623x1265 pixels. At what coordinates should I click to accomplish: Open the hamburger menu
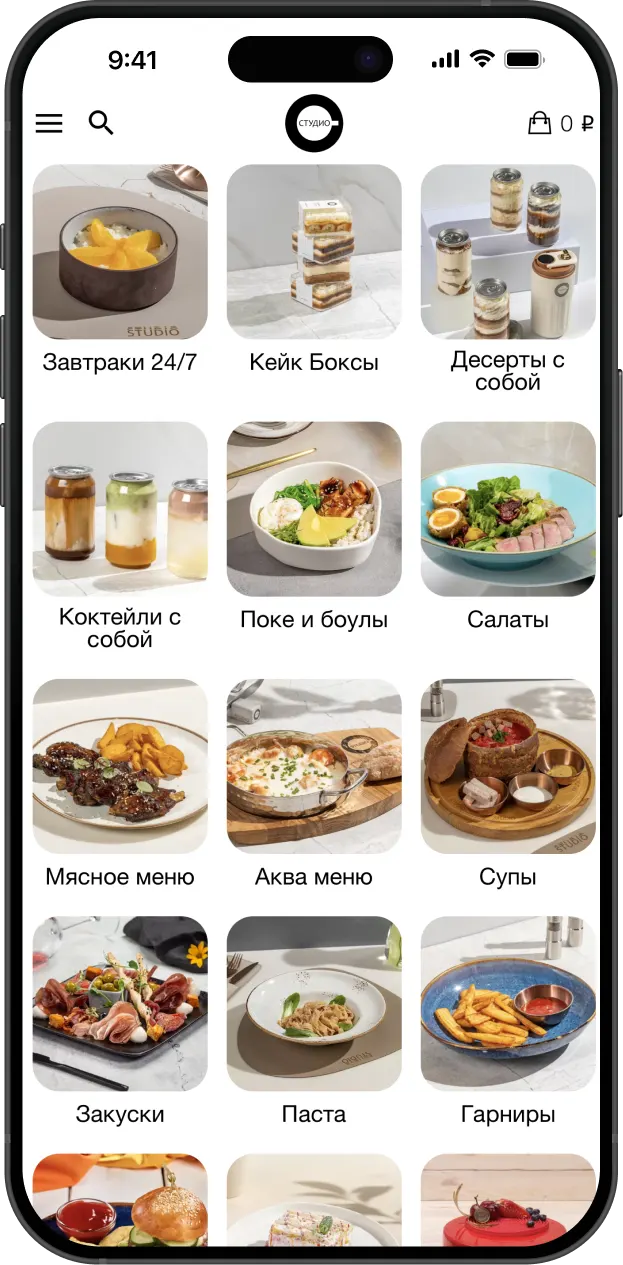click(49, 123)
